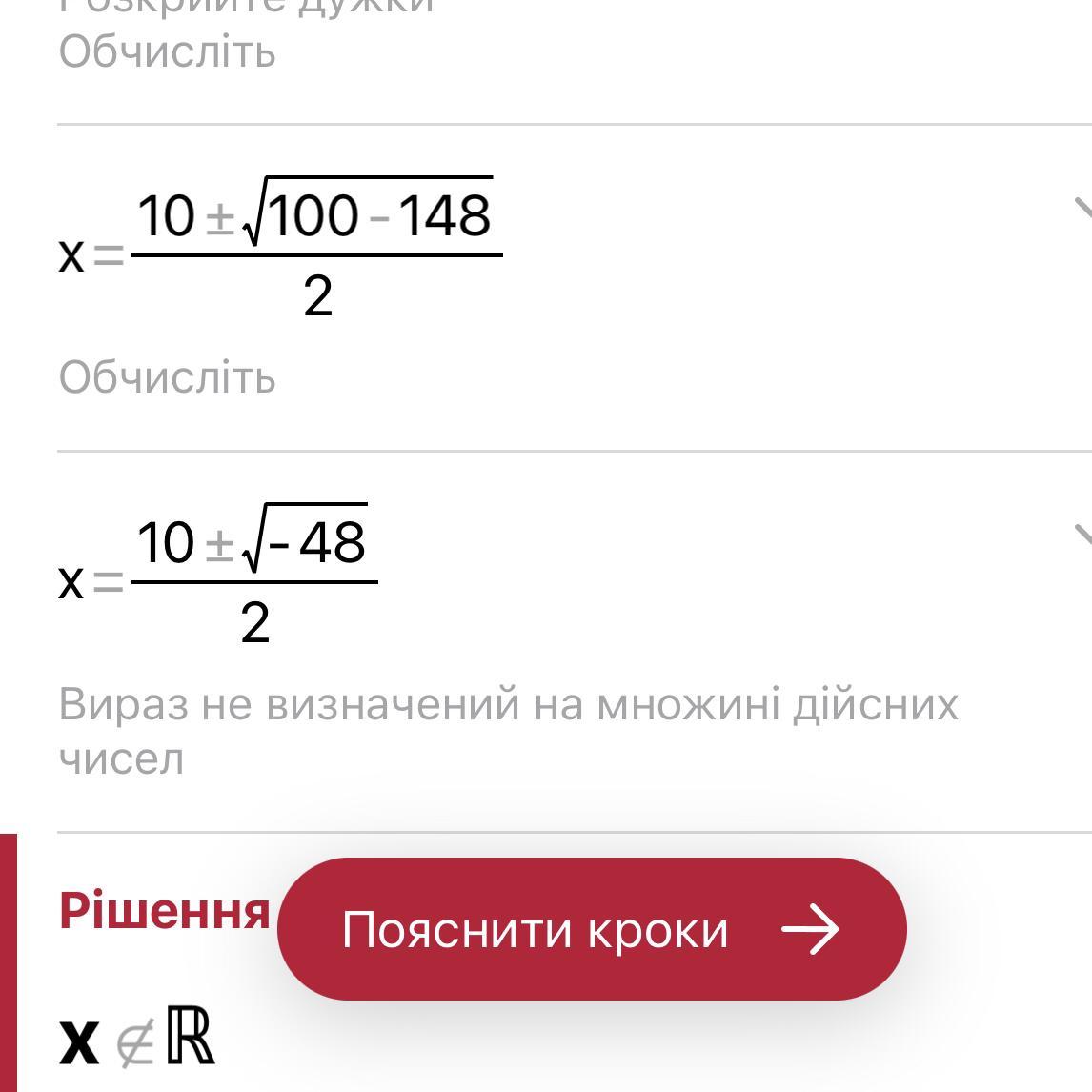Expand the step with √(100 − 148)
The width and height of the screenshot is (1092, 1092).
coord(1082,210)
